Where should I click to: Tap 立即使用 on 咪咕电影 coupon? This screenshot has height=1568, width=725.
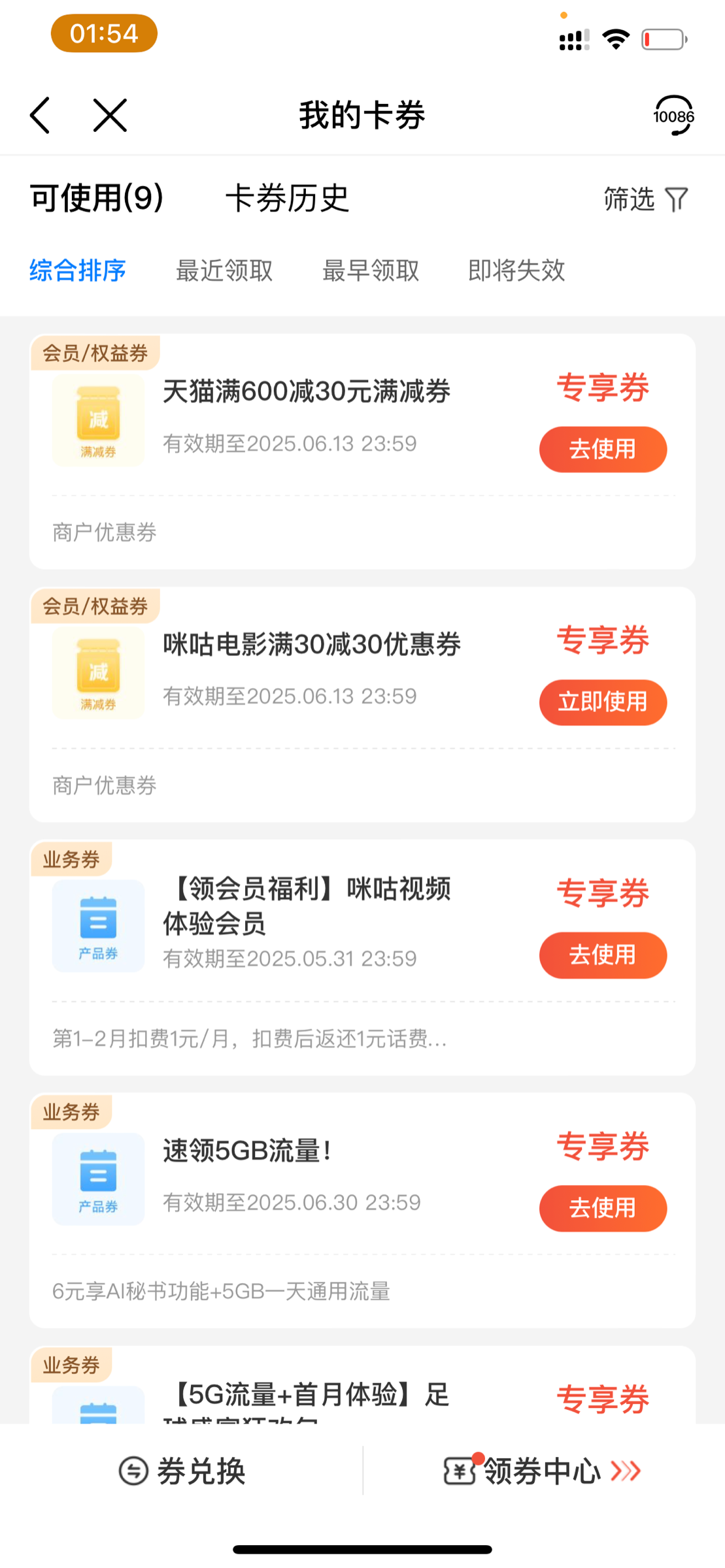602,702
